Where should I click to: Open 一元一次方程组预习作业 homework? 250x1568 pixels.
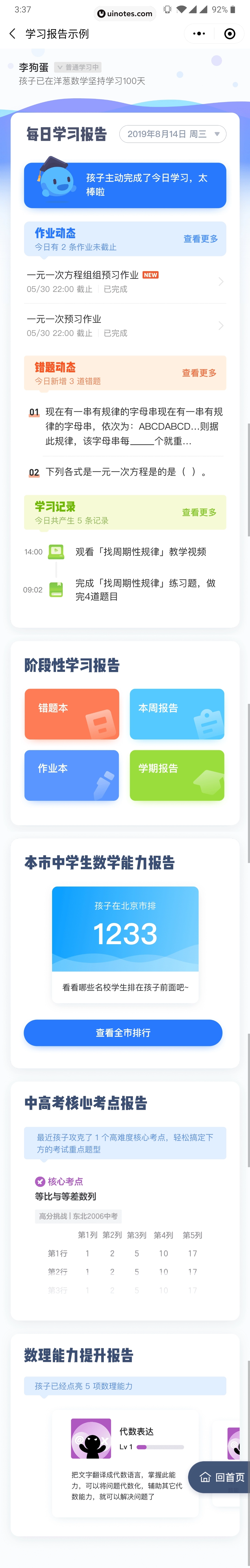pos(125,281)
